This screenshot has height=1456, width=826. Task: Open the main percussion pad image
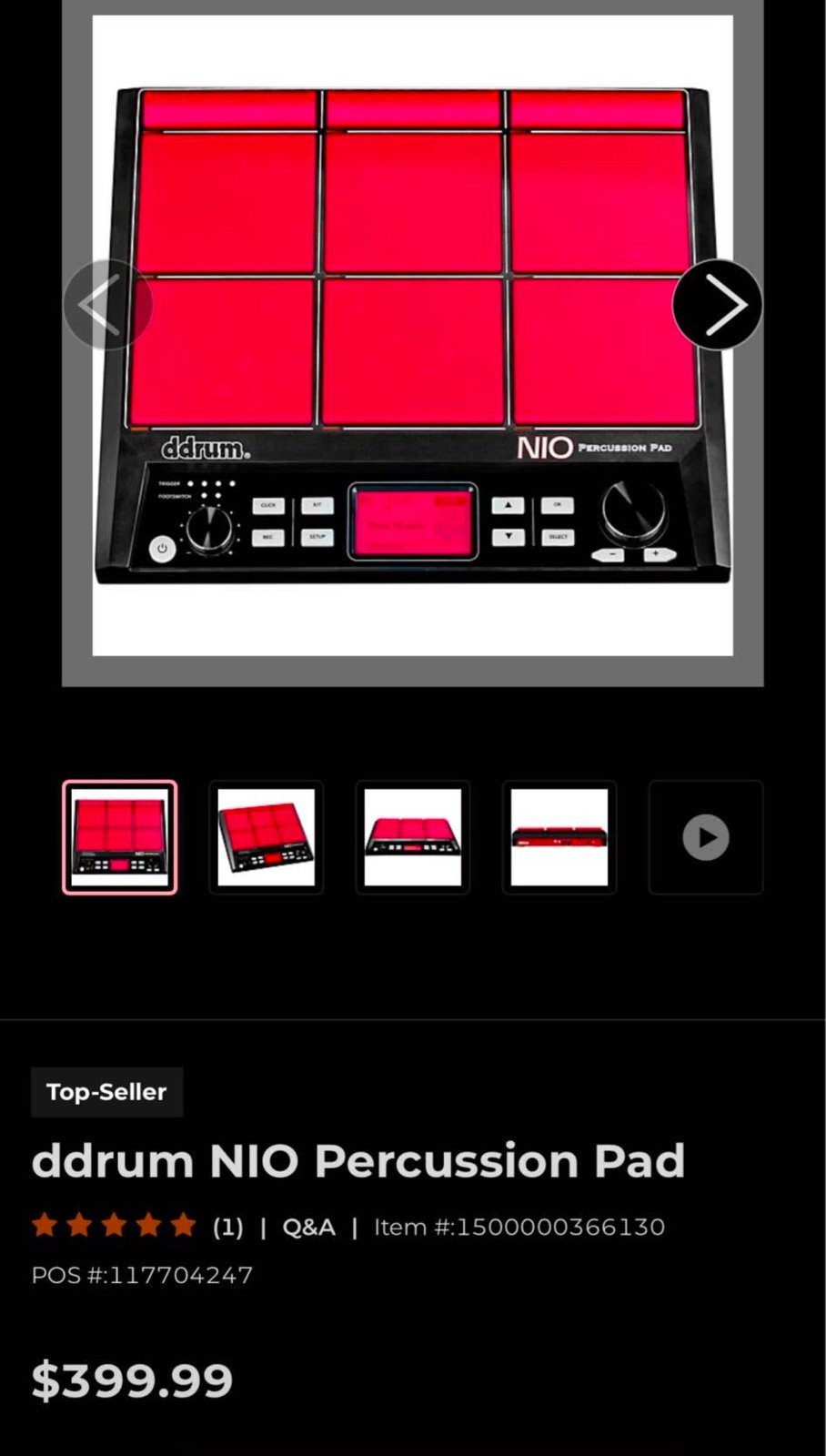tap(413, 337)
